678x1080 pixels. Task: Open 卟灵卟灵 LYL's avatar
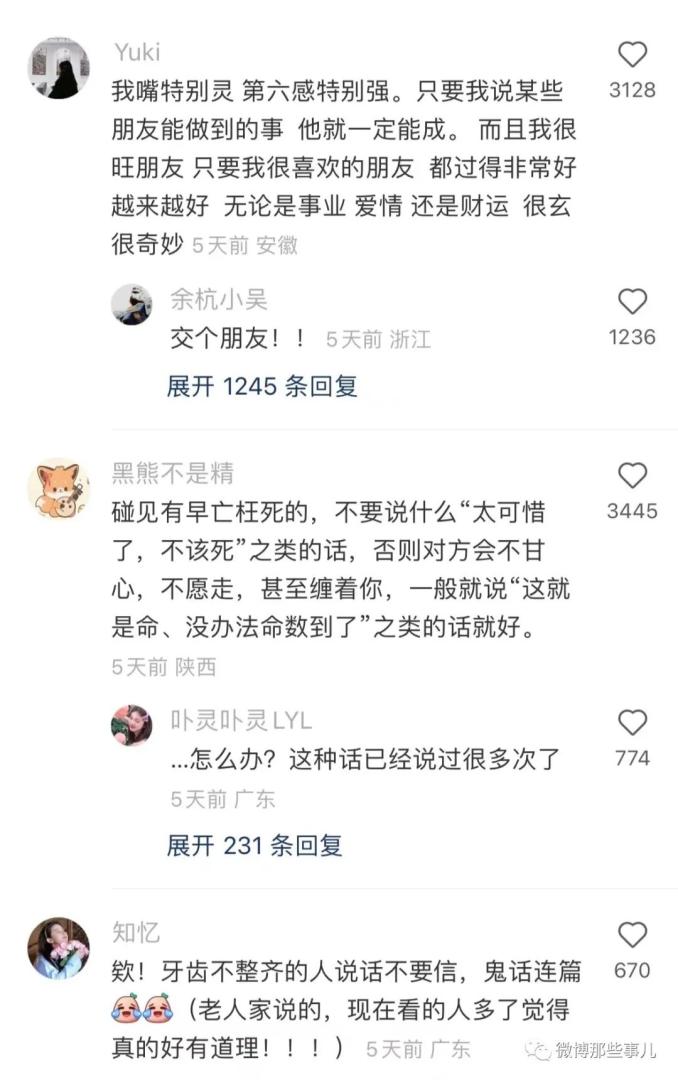pos(131,725)
